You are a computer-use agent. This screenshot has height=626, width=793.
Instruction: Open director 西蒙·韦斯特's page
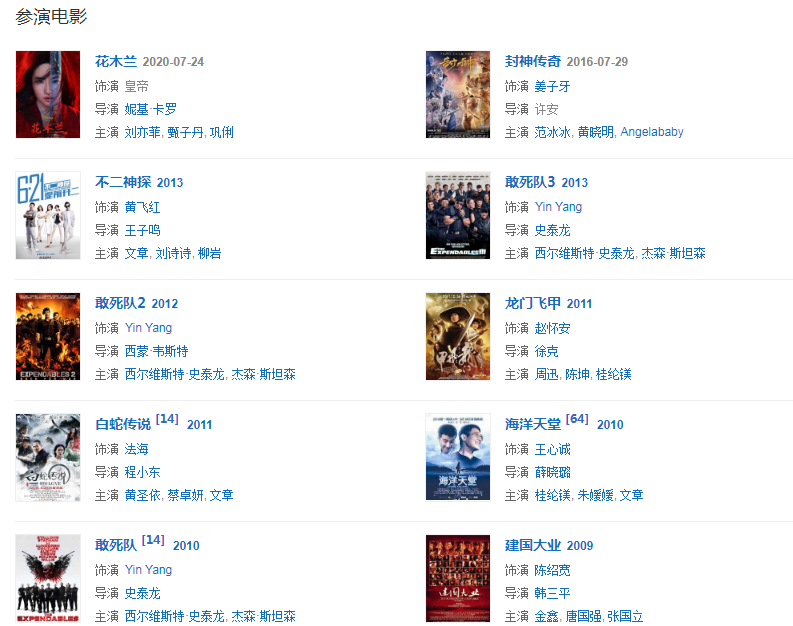click(156, 351)
